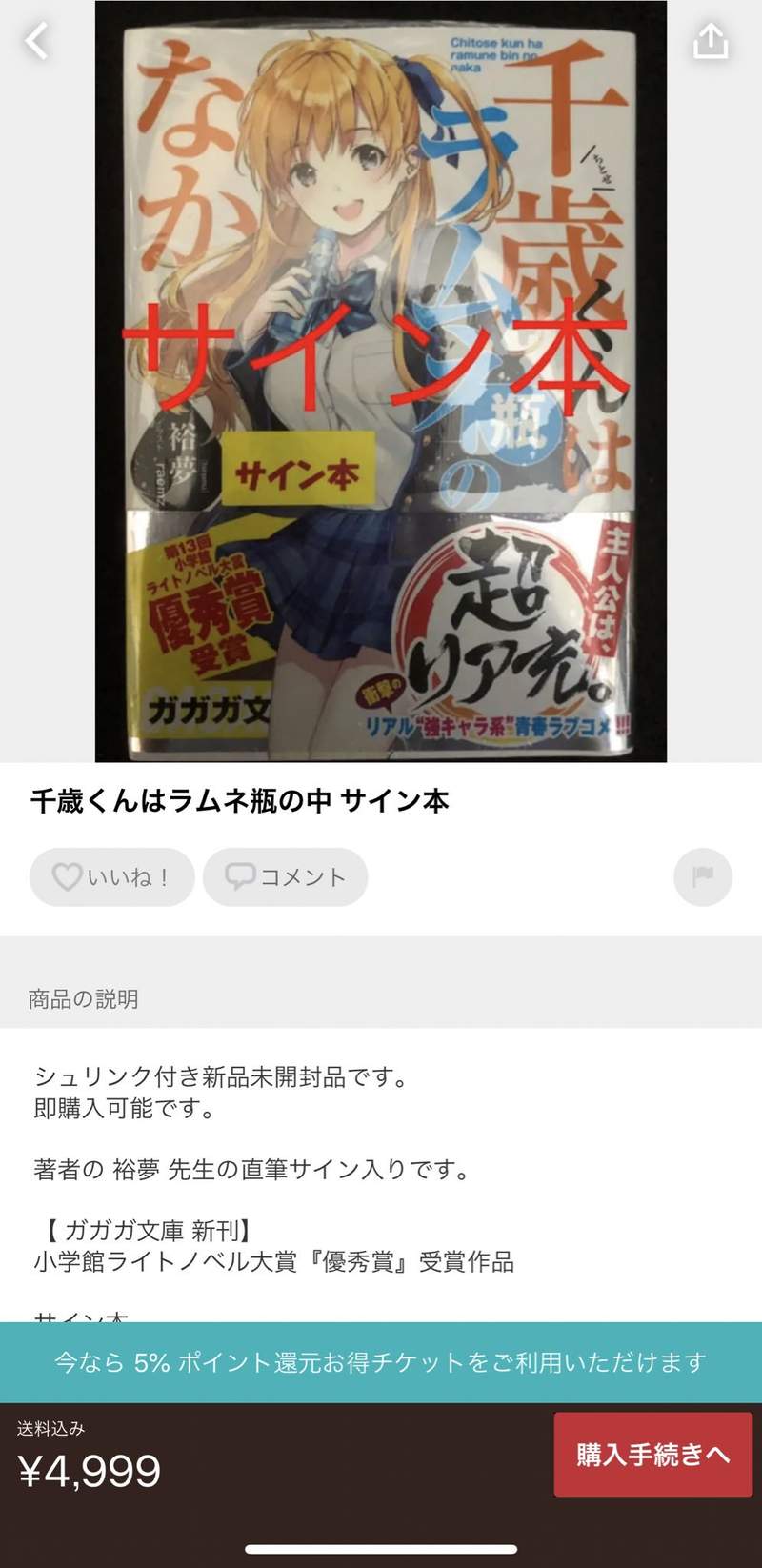Report this listing with the flag icon
The height and width of the screenshot is (1568, 762).
(702, 876)
